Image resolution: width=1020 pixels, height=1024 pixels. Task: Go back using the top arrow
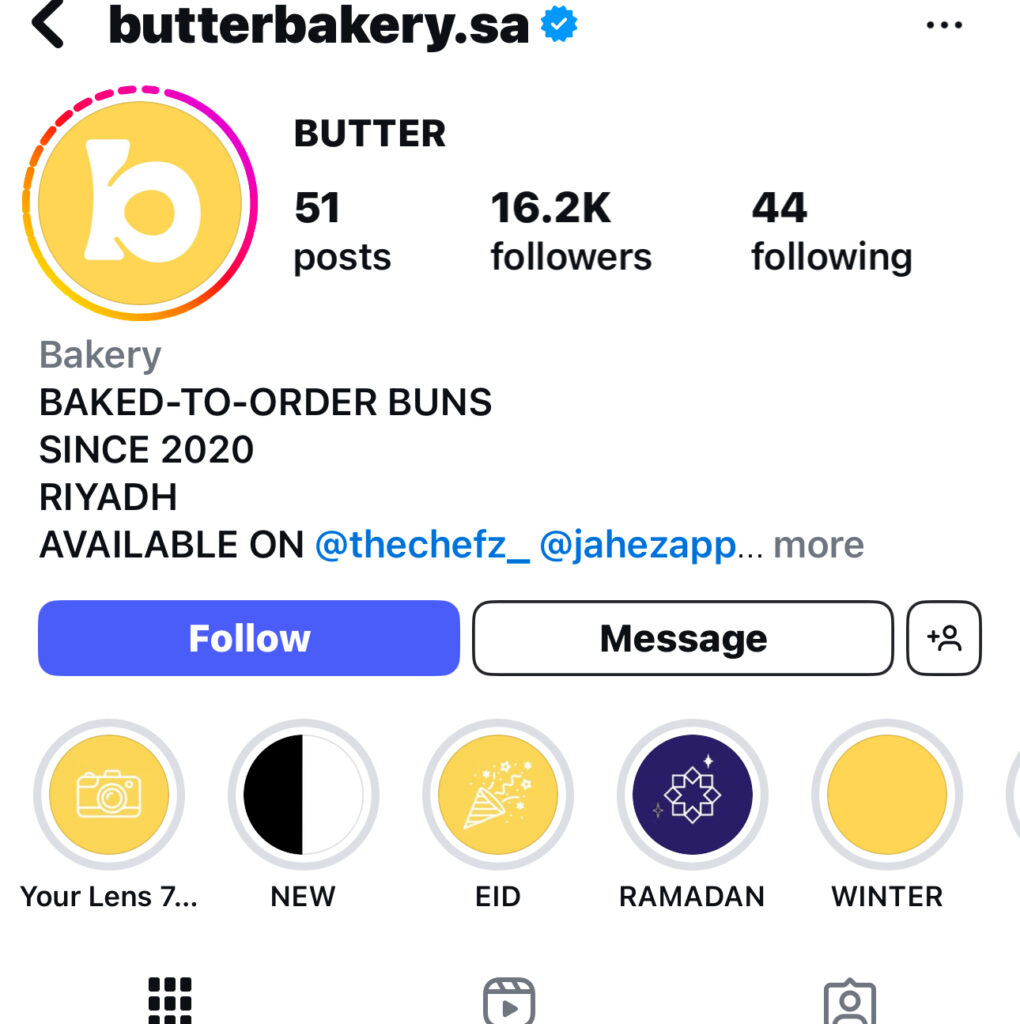(x=47, y=25)
